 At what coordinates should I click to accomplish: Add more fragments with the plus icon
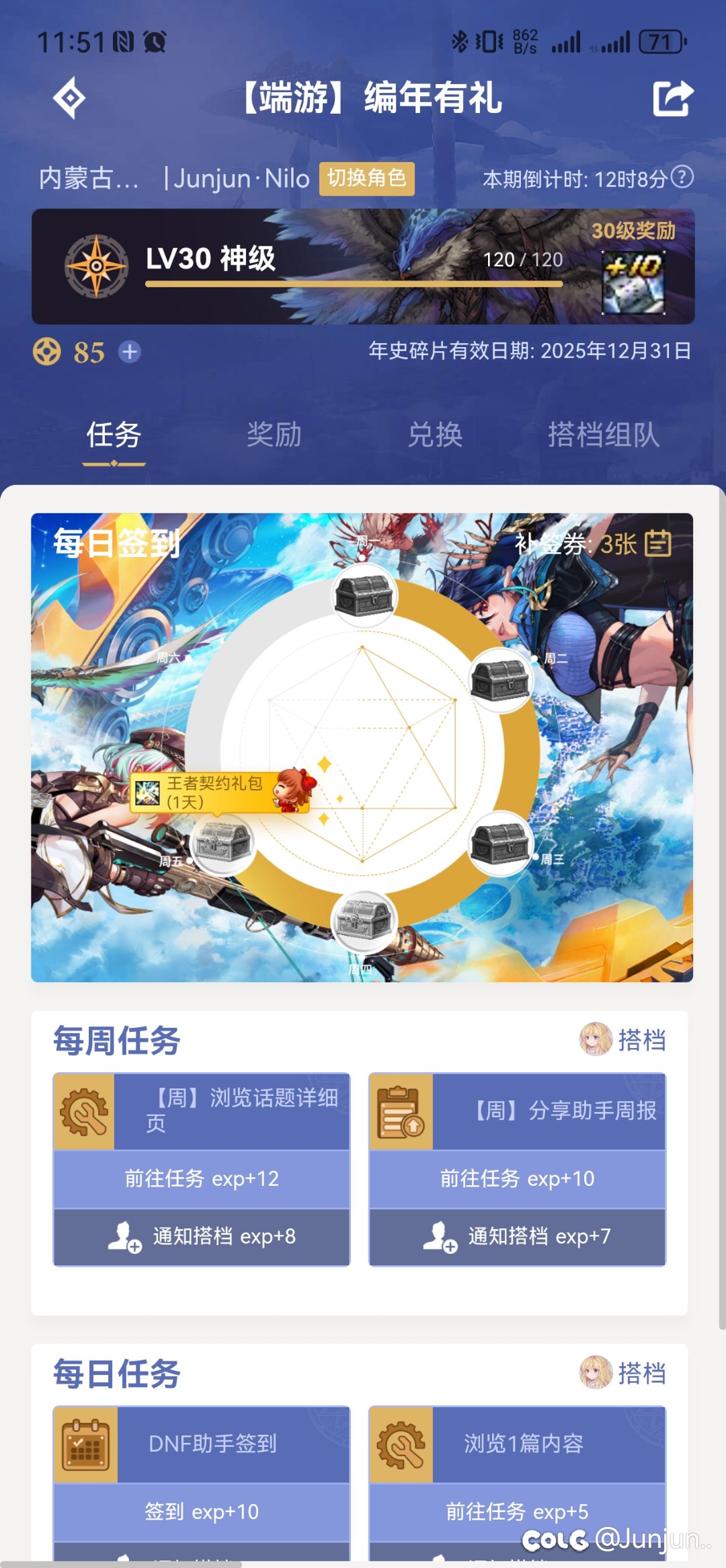130,352
